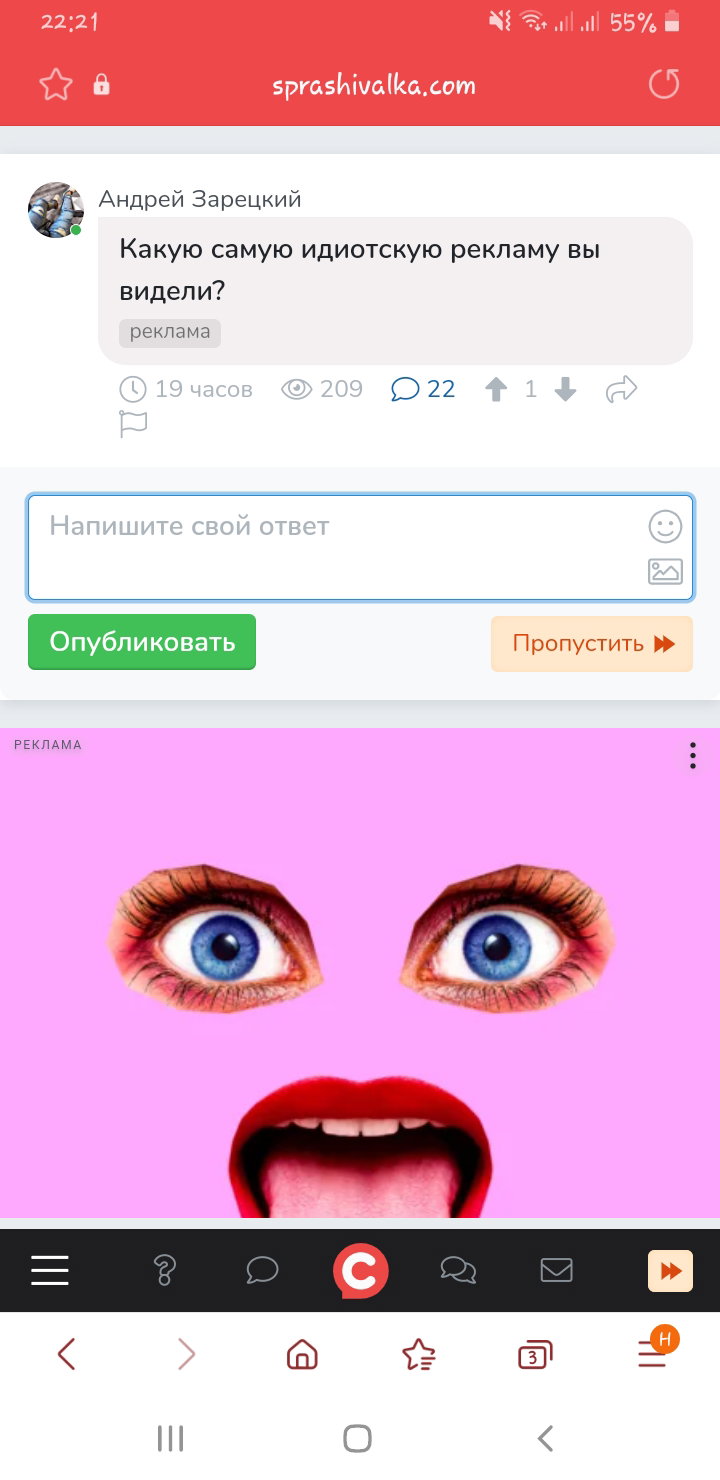Open the emoji picker in the answer box
The width and height of the screenshot is (720, 1480).
click(665, 526)
